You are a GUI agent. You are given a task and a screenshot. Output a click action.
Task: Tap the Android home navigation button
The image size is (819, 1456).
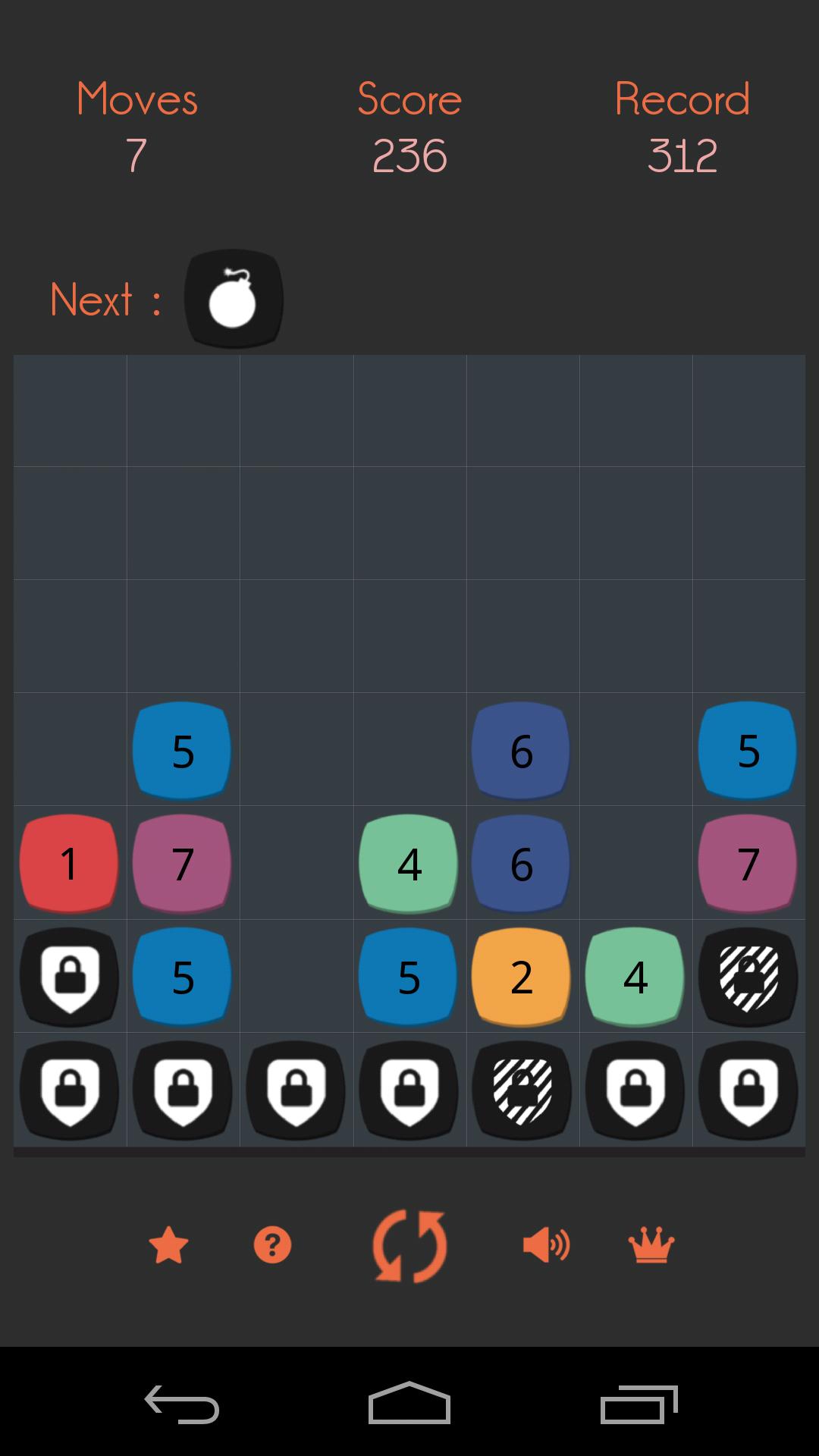point(409,1401)
